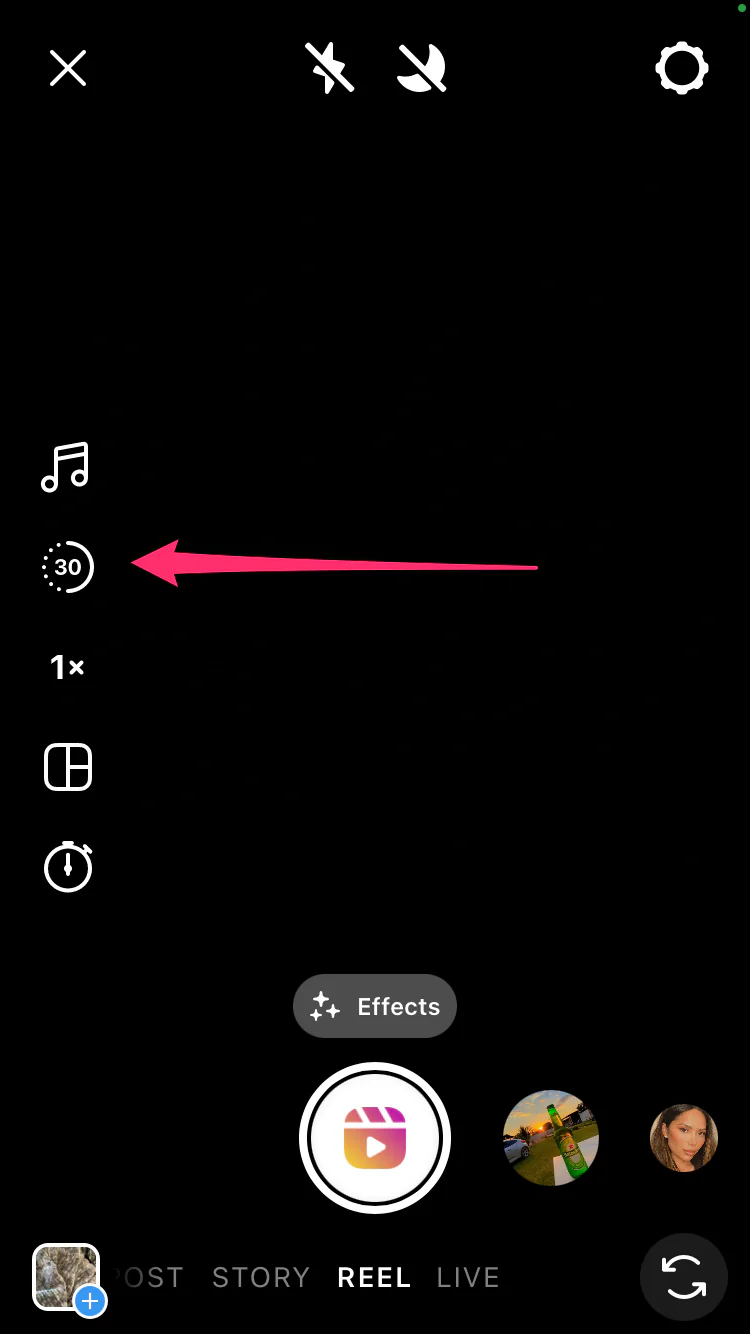Switch to STORY mode tab

coord(261,1277)
